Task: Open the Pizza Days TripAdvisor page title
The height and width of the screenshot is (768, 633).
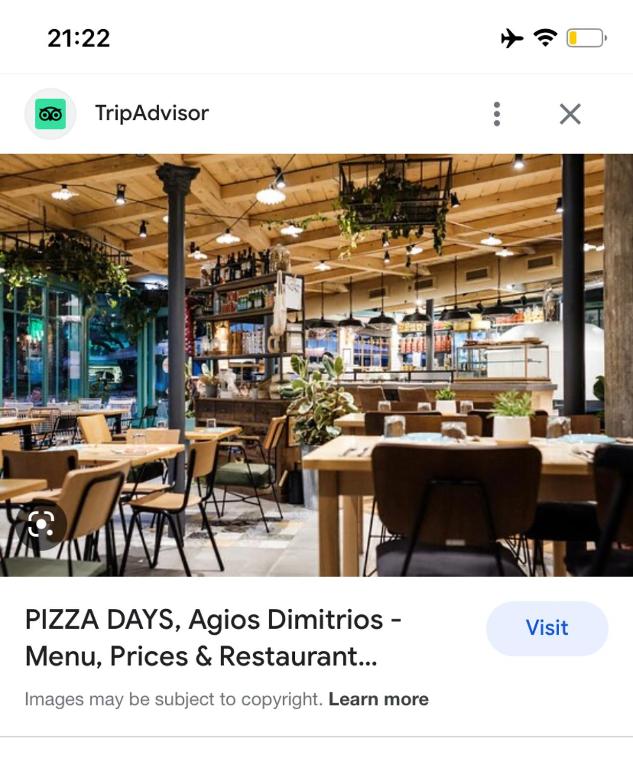Action: pyautogui.click(x=215, y=638)
